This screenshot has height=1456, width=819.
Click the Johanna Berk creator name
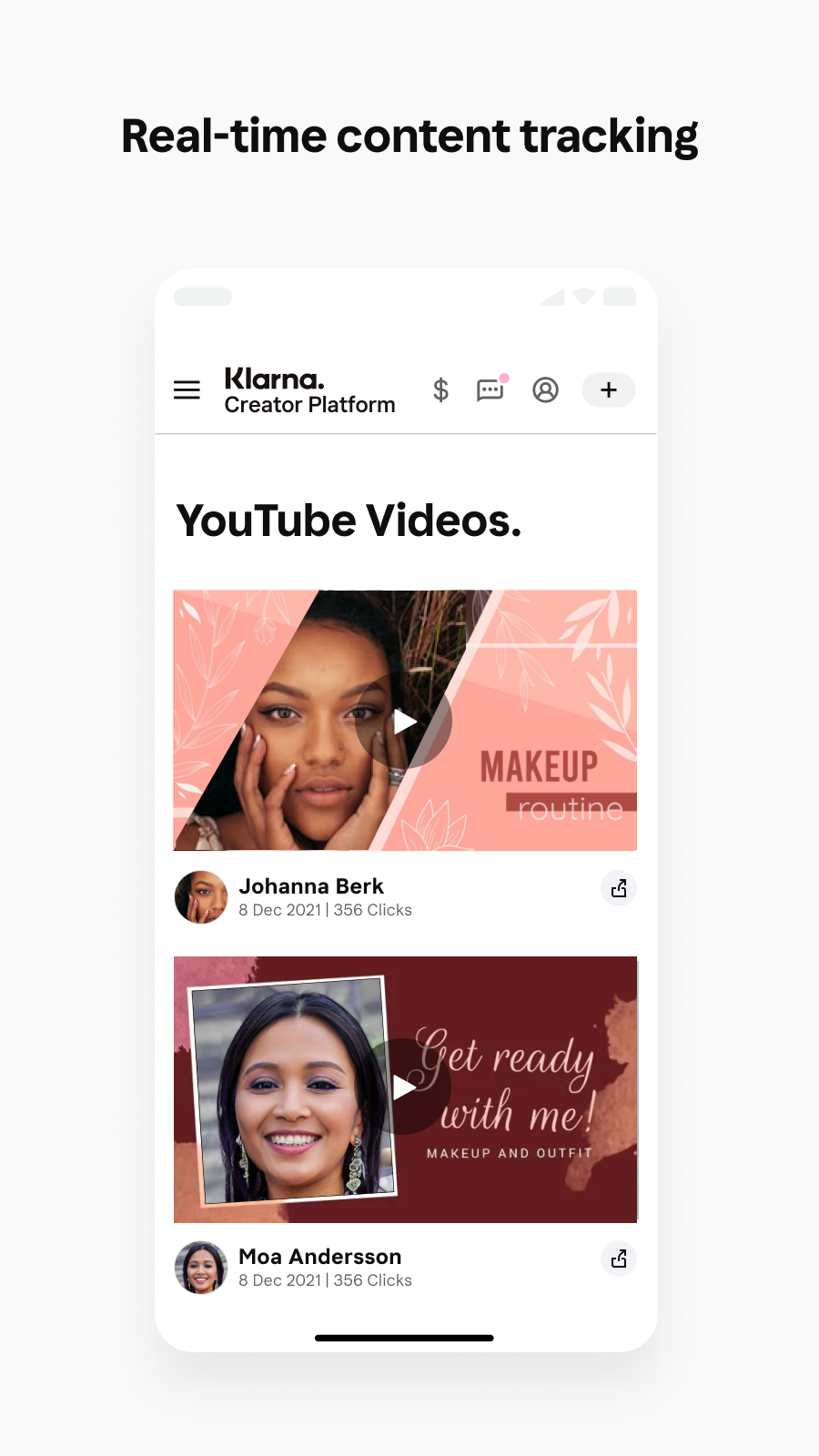(311, 885)
